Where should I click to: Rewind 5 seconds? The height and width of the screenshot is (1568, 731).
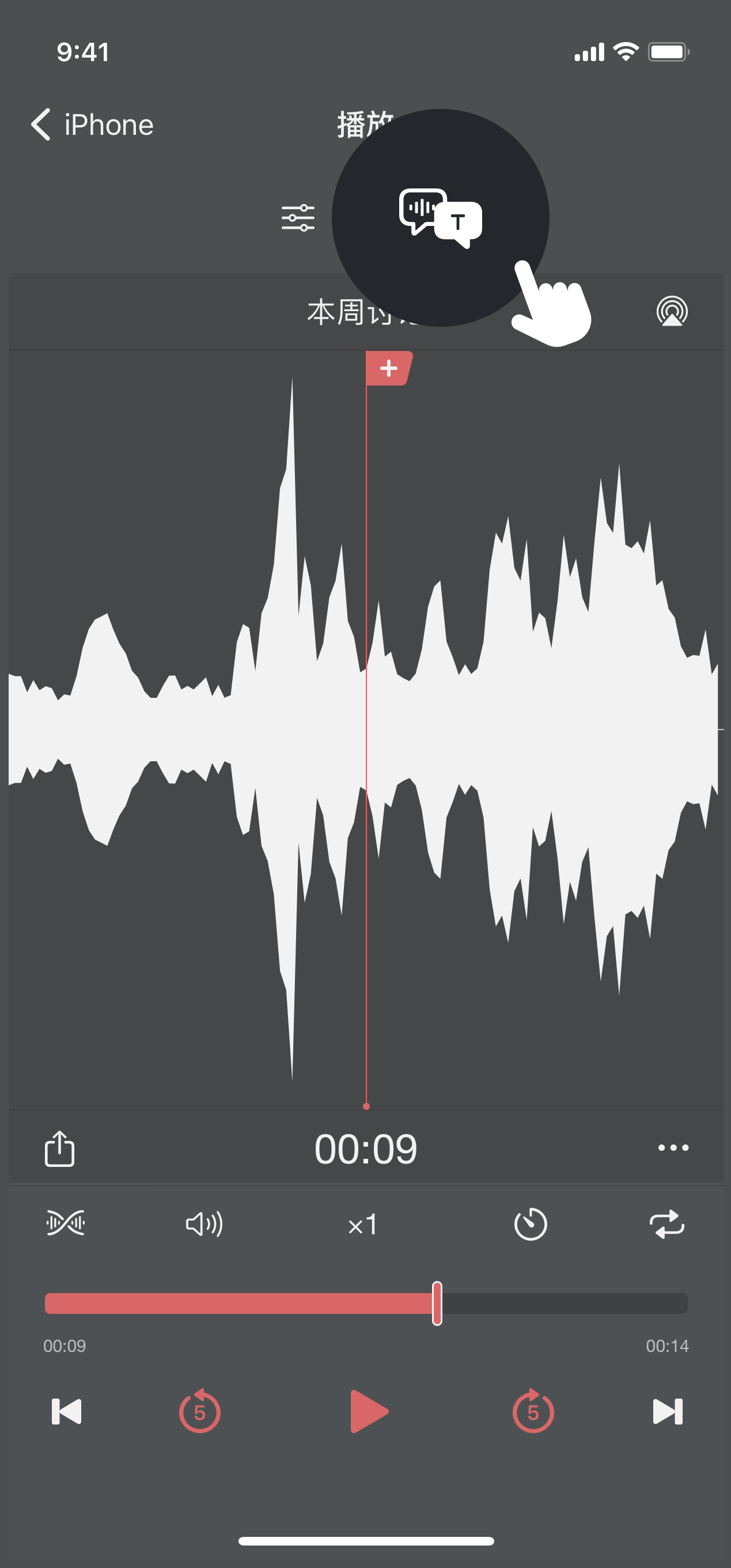tap(200, 1412)
